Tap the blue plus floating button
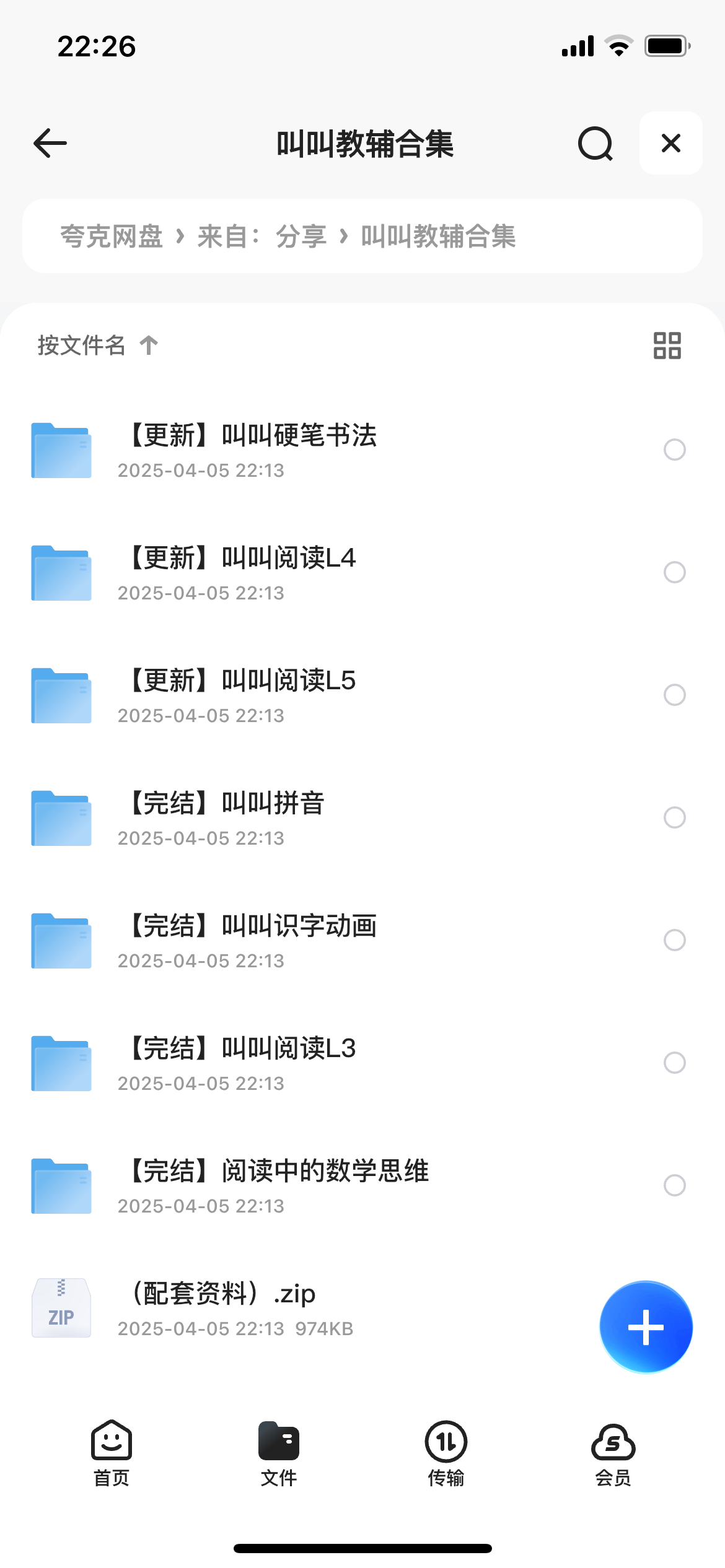The width and height of the screenshot is (725, 1568). click(646, 1327)
